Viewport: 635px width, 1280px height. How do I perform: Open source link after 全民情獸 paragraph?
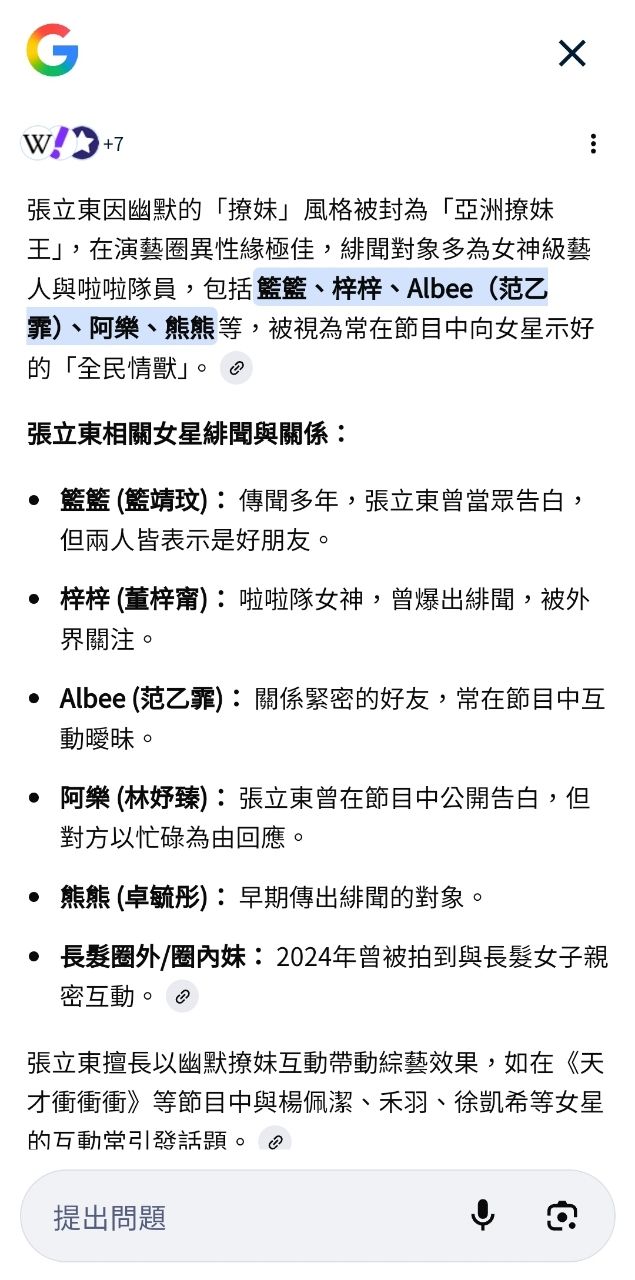(x=236, y=368)
